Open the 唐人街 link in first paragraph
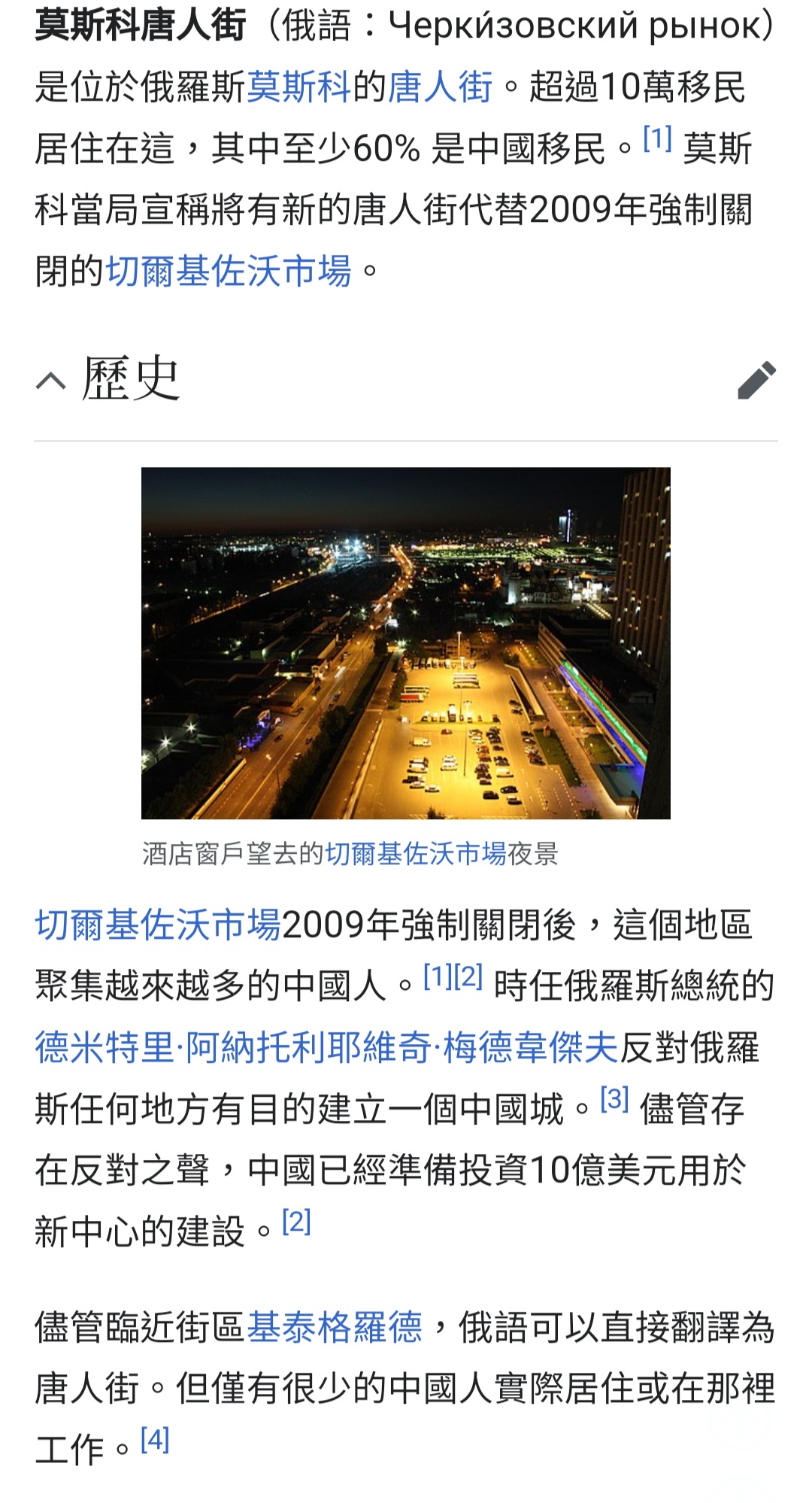Screen dimensions: 812x1503 coord(440,87)
